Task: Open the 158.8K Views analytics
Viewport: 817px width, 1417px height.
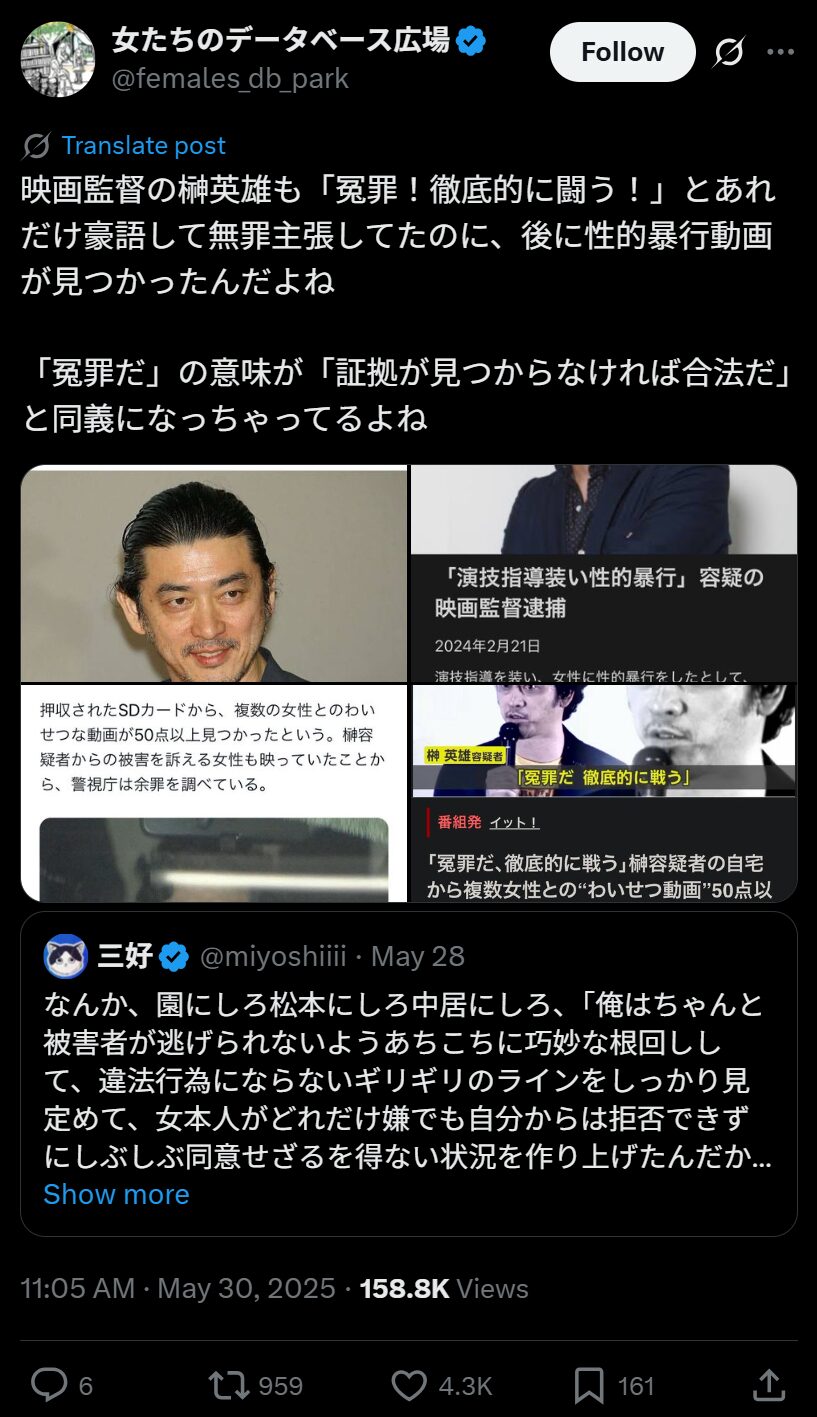Action: click(x=444, y=1289)
